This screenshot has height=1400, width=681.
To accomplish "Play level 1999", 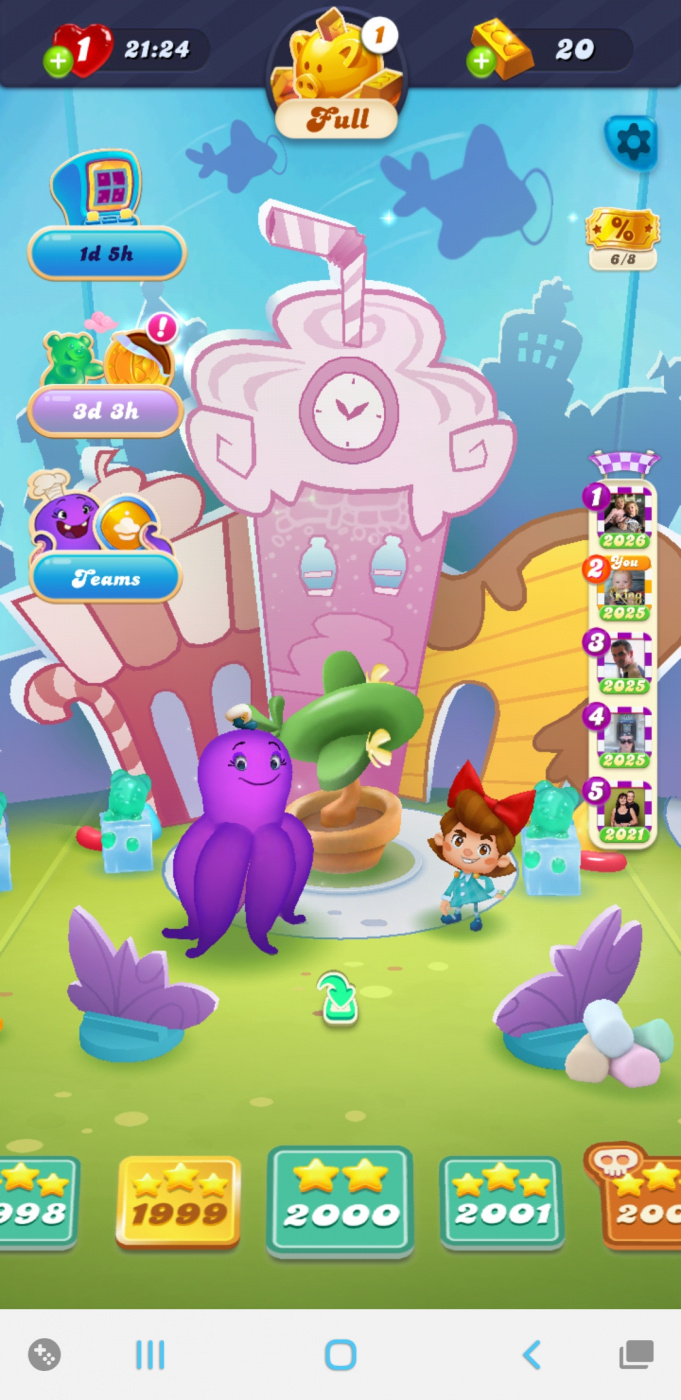I will click(179, 1202).
